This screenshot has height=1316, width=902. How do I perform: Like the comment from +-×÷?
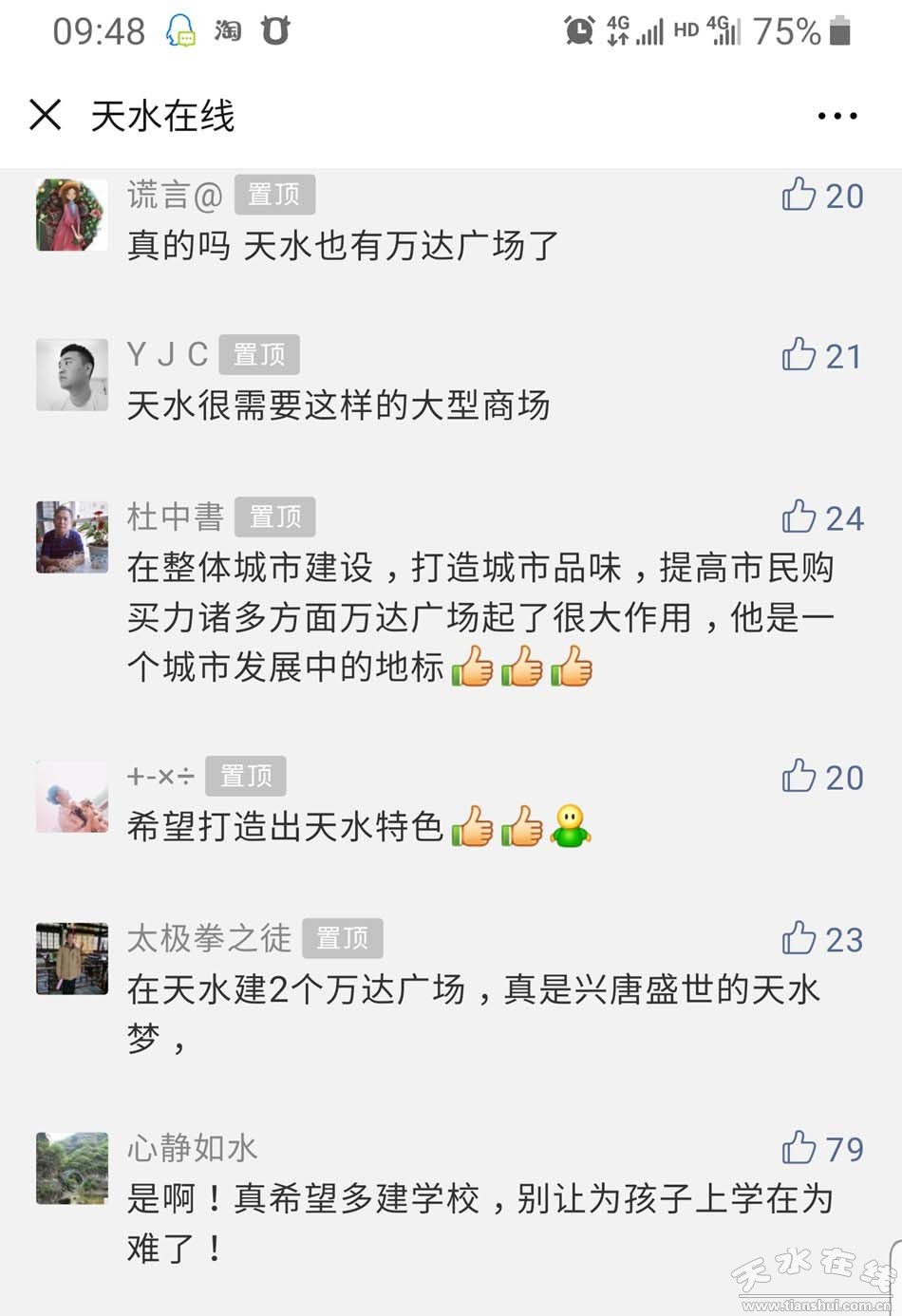[x=799, y=777]
